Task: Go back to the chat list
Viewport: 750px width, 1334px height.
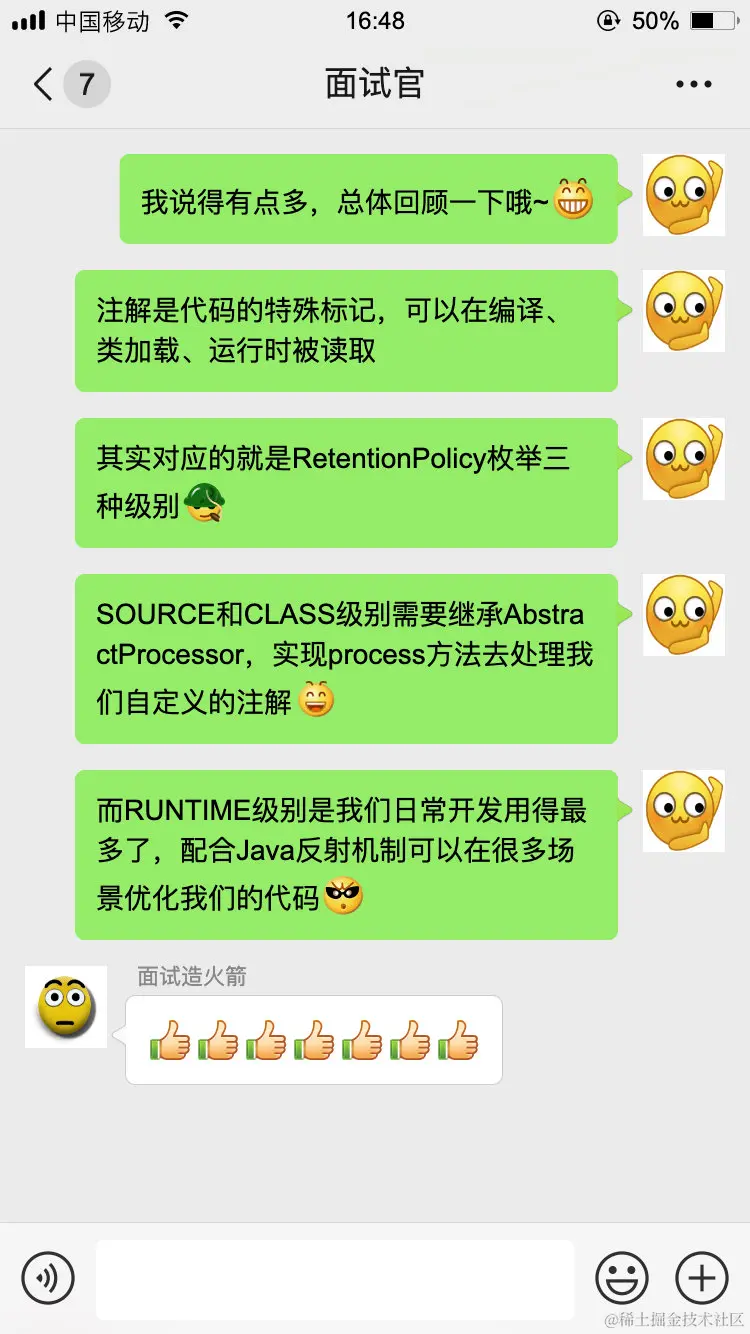Action: 44,84
